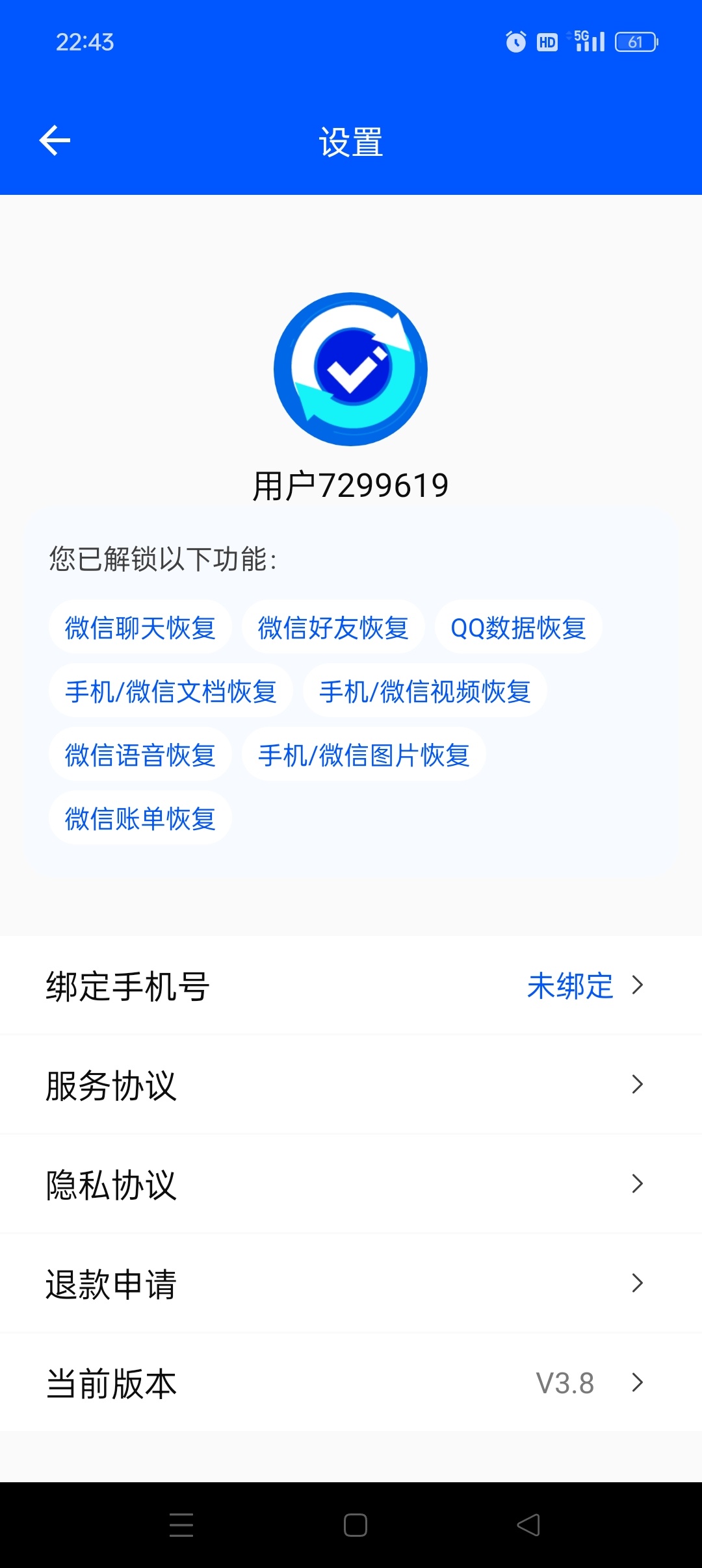
Task: Open the system recent apps menu
Action: (x=181, y=1524)
